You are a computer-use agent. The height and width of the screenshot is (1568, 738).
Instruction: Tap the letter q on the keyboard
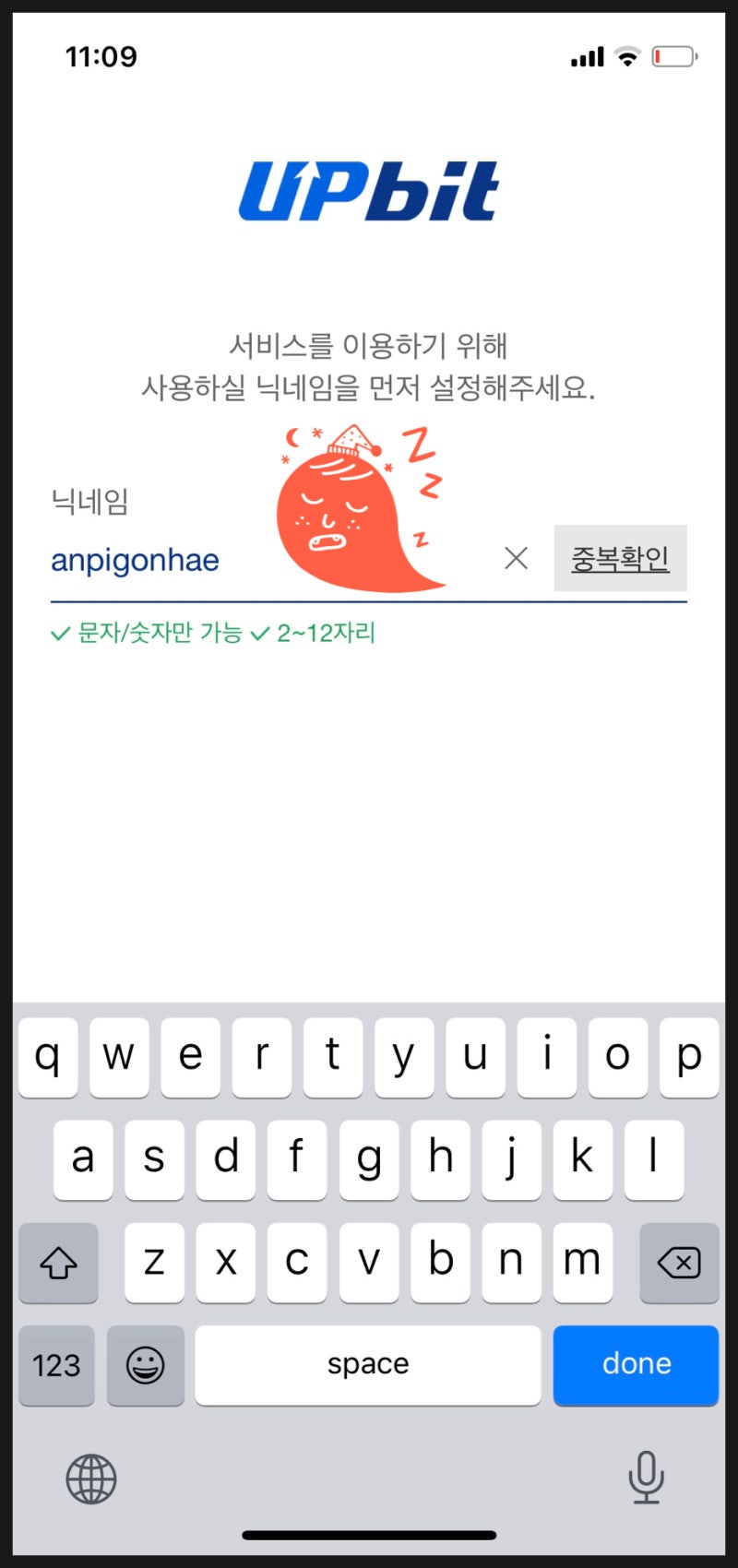[x=48, y=1058]
